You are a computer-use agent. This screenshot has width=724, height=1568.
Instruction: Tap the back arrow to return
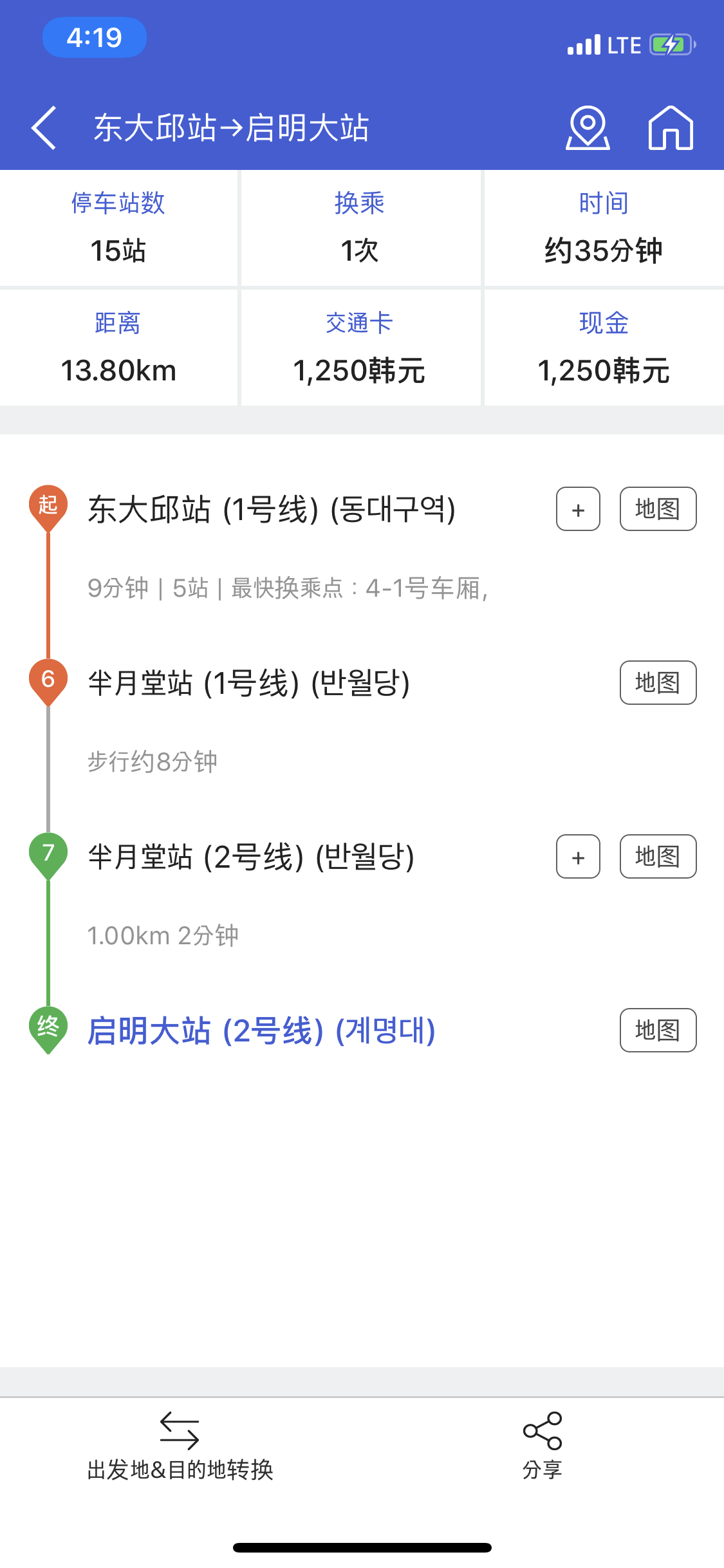coord(42,128)
